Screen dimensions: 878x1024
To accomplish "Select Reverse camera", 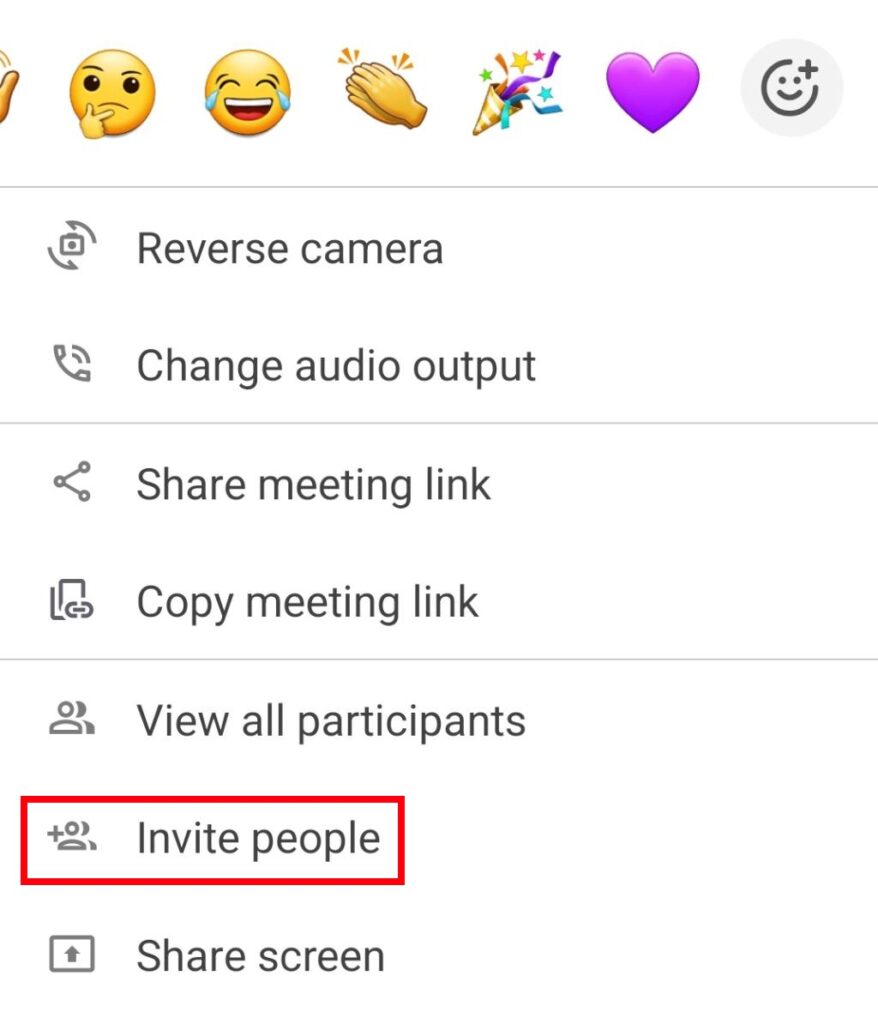I will (x=289, y=249).
